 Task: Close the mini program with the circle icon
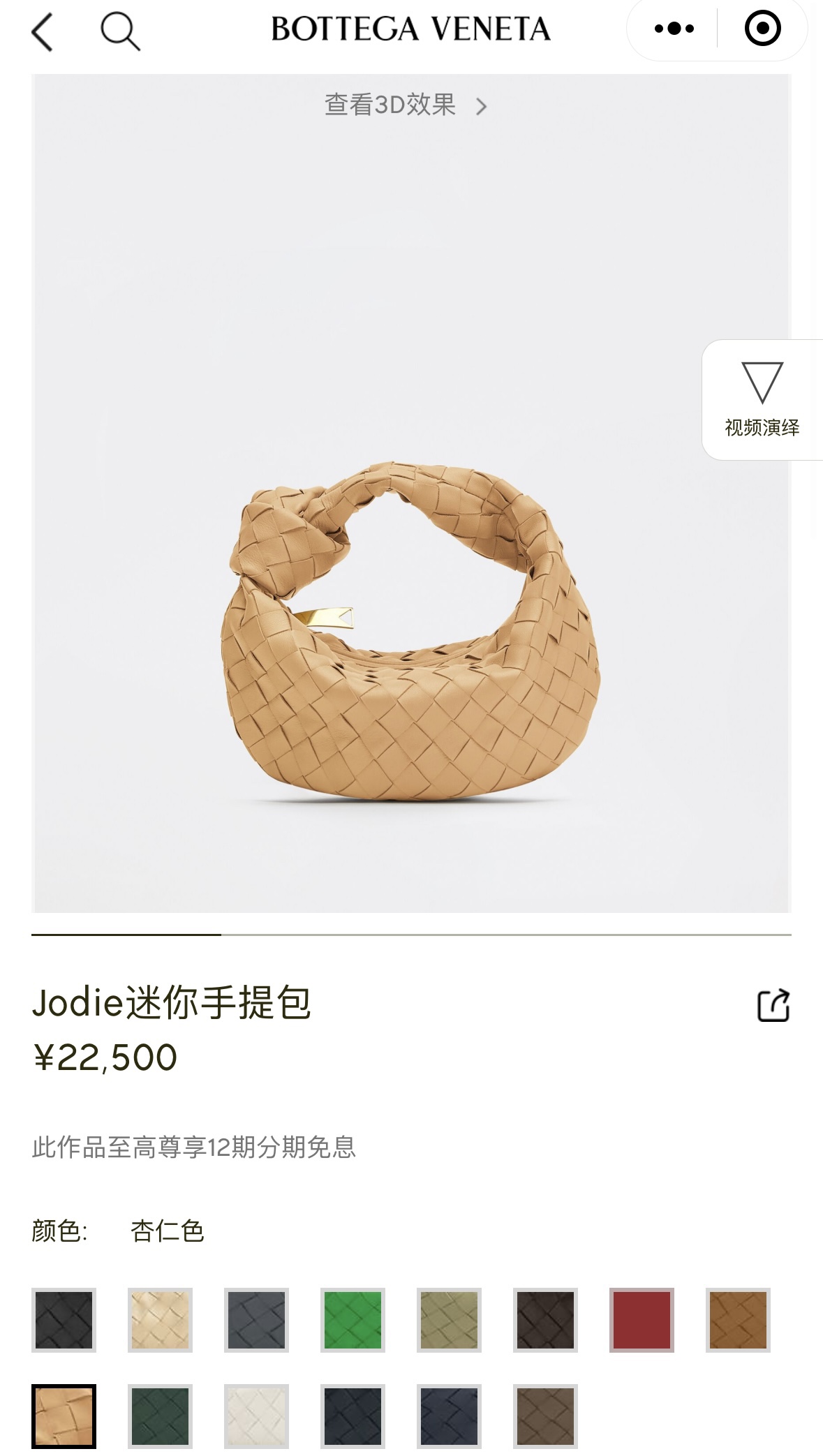(x=762, y=29)
